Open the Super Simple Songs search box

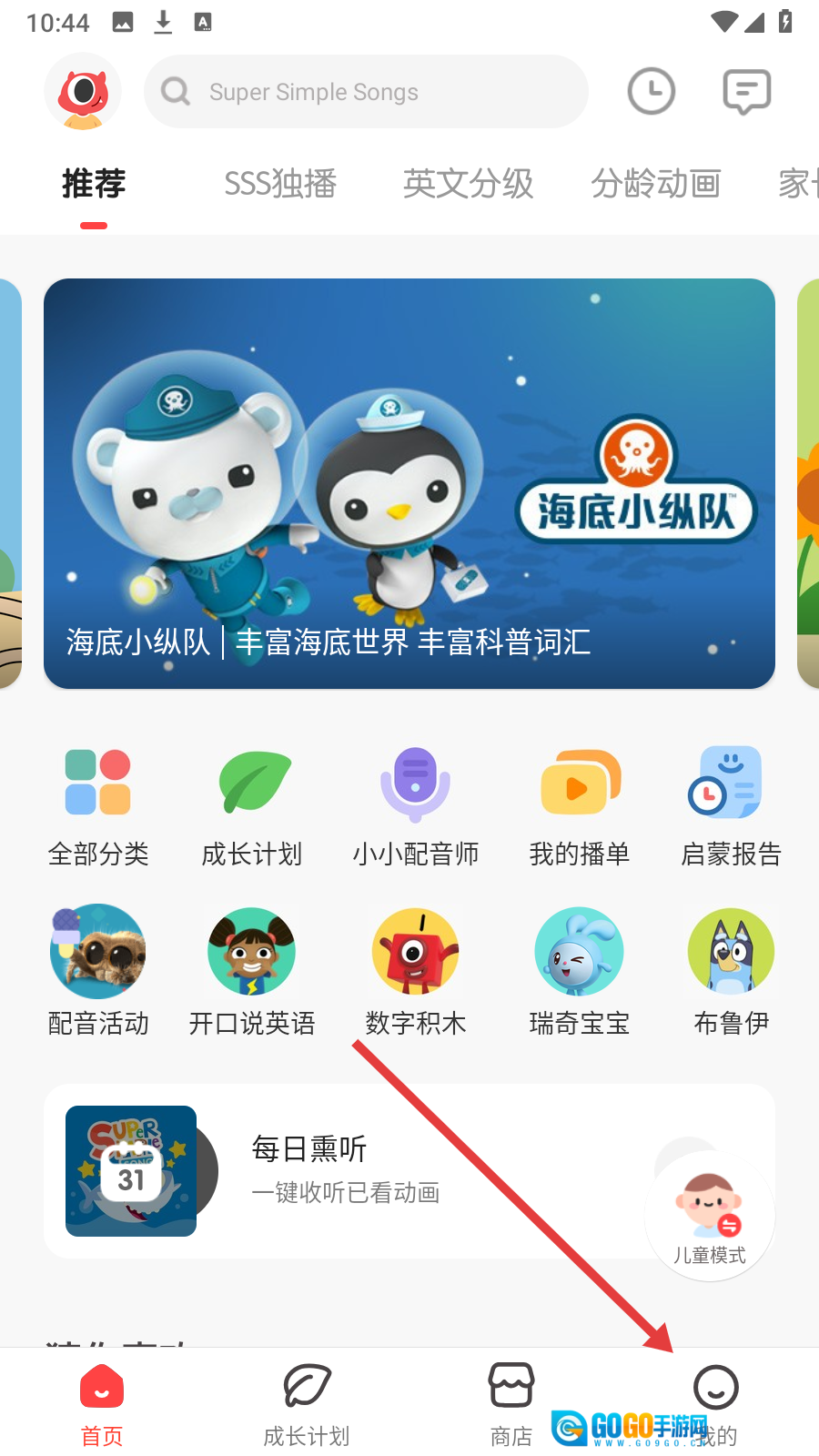[366, 92]
